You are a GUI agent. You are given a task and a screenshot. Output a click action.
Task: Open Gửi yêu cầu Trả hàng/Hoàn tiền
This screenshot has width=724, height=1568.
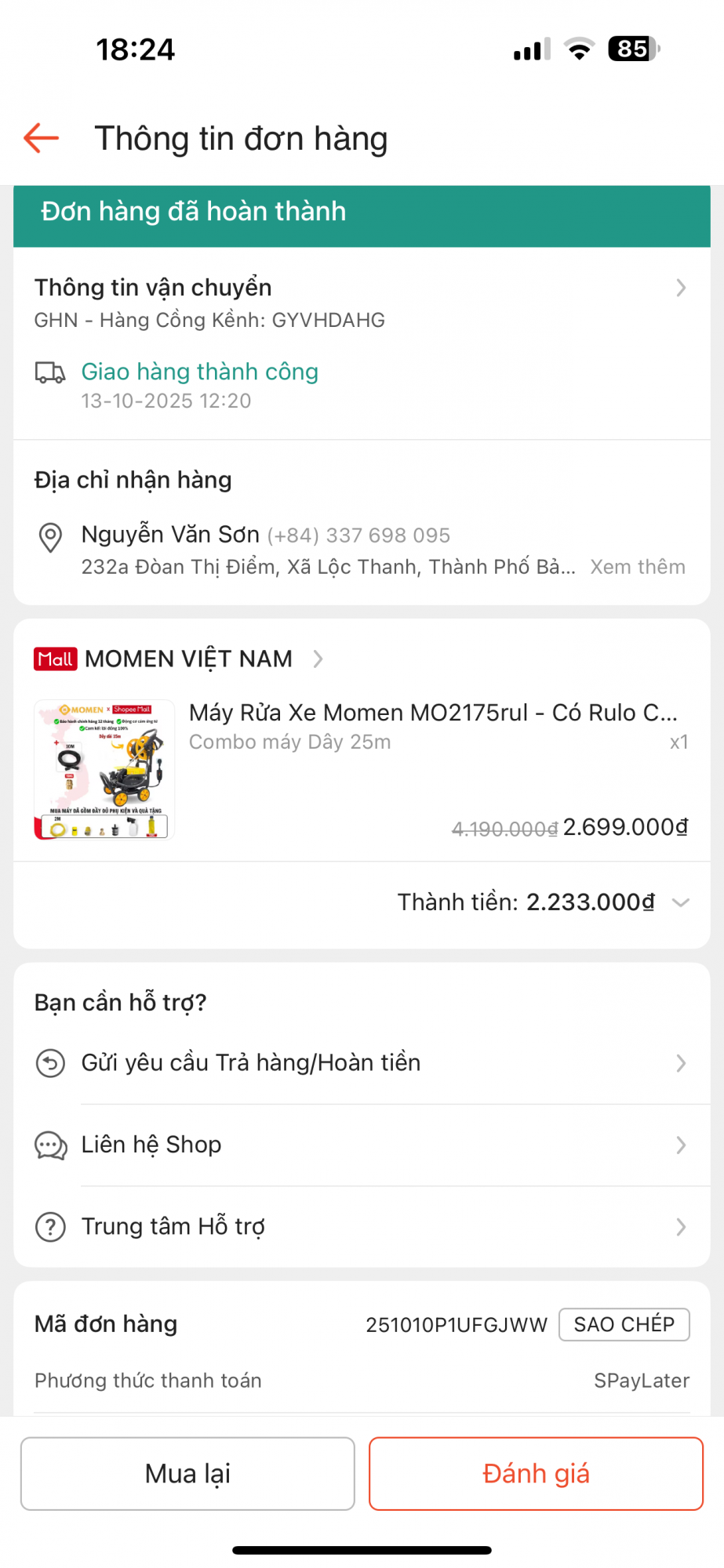361,1063
